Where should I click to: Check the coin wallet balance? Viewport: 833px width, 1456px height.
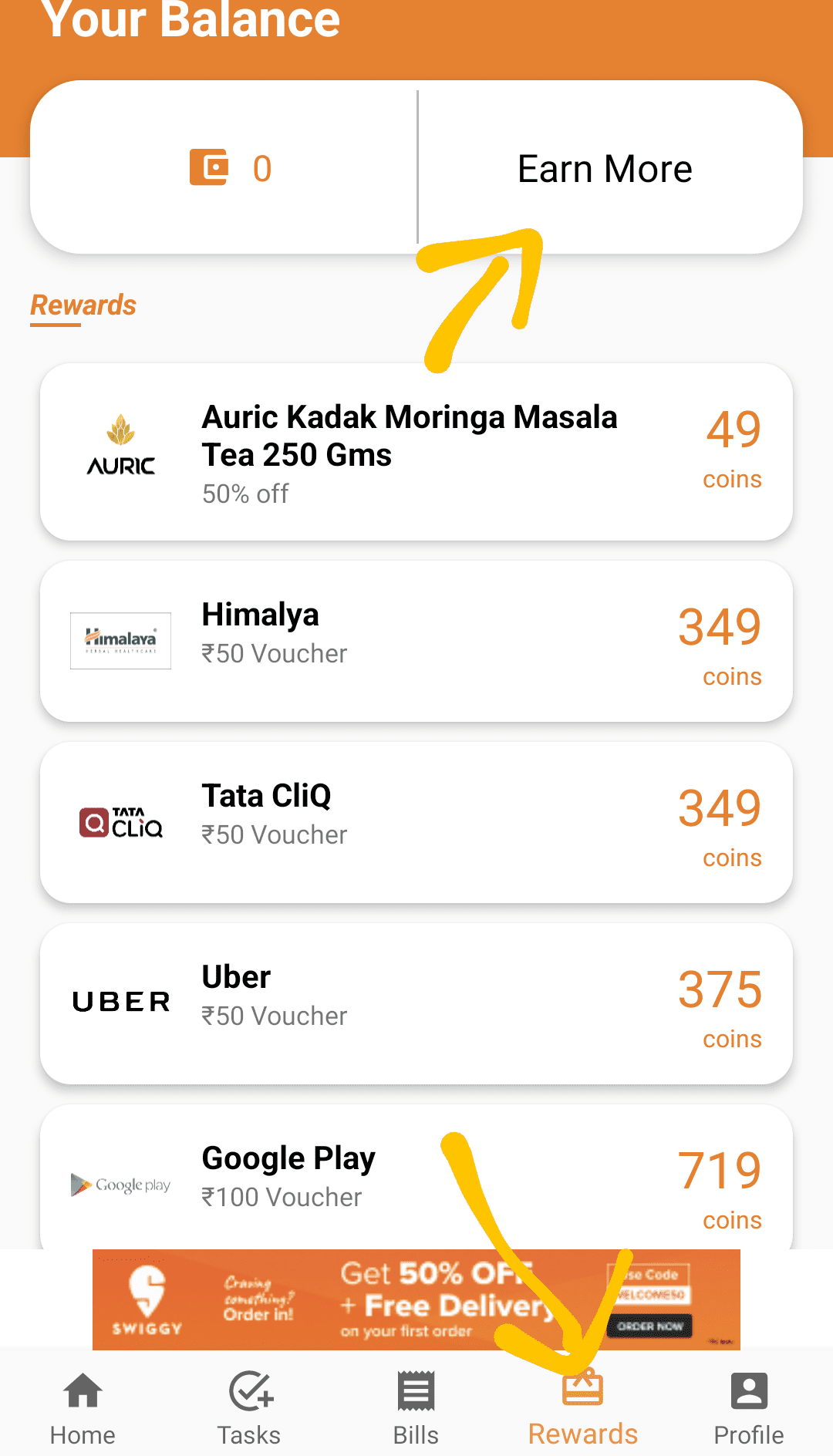click(231, 168)
